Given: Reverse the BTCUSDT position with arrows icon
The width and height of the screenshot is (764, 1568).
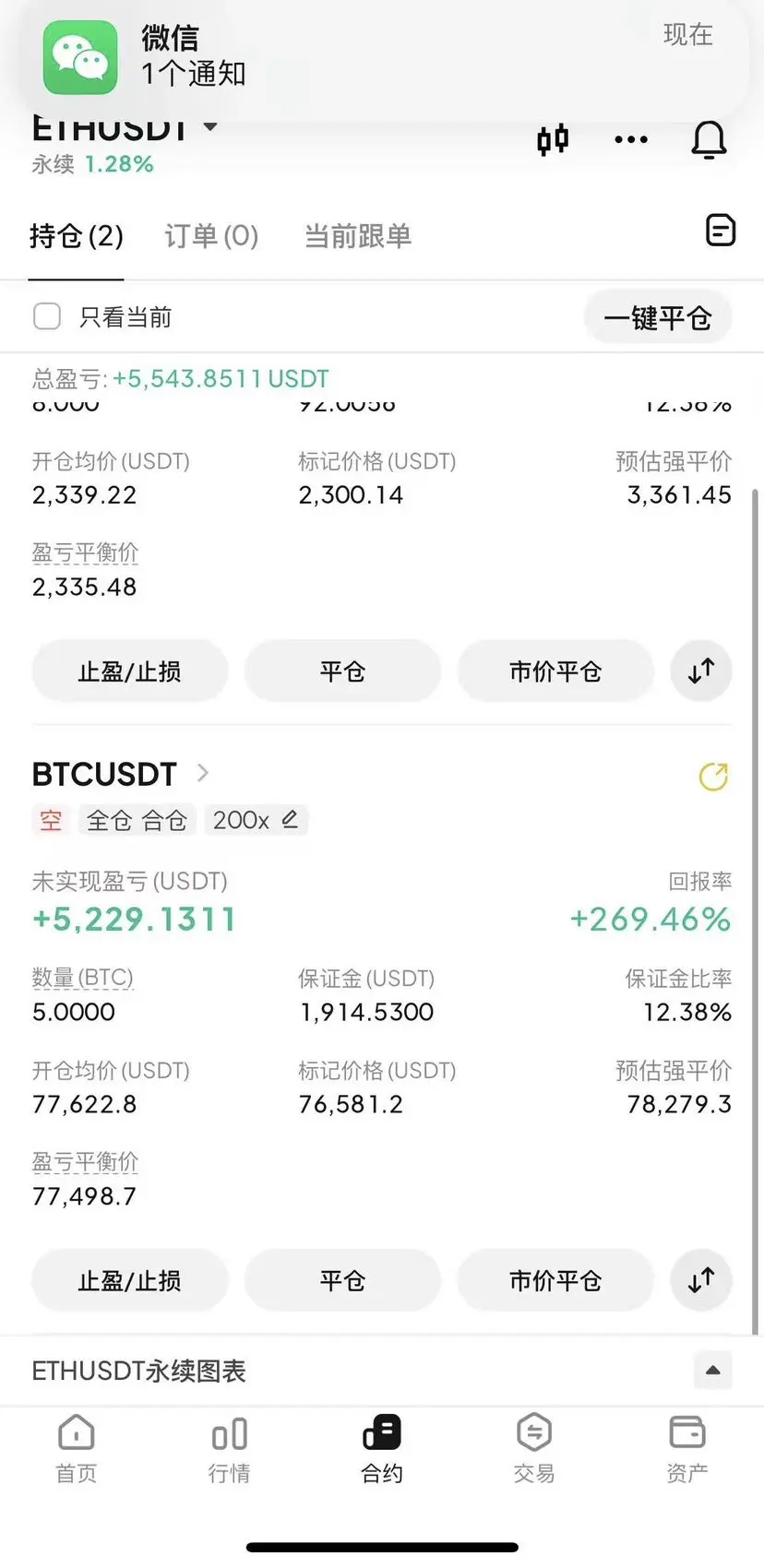Looking at the screenshot, I should coord(701,1280).
